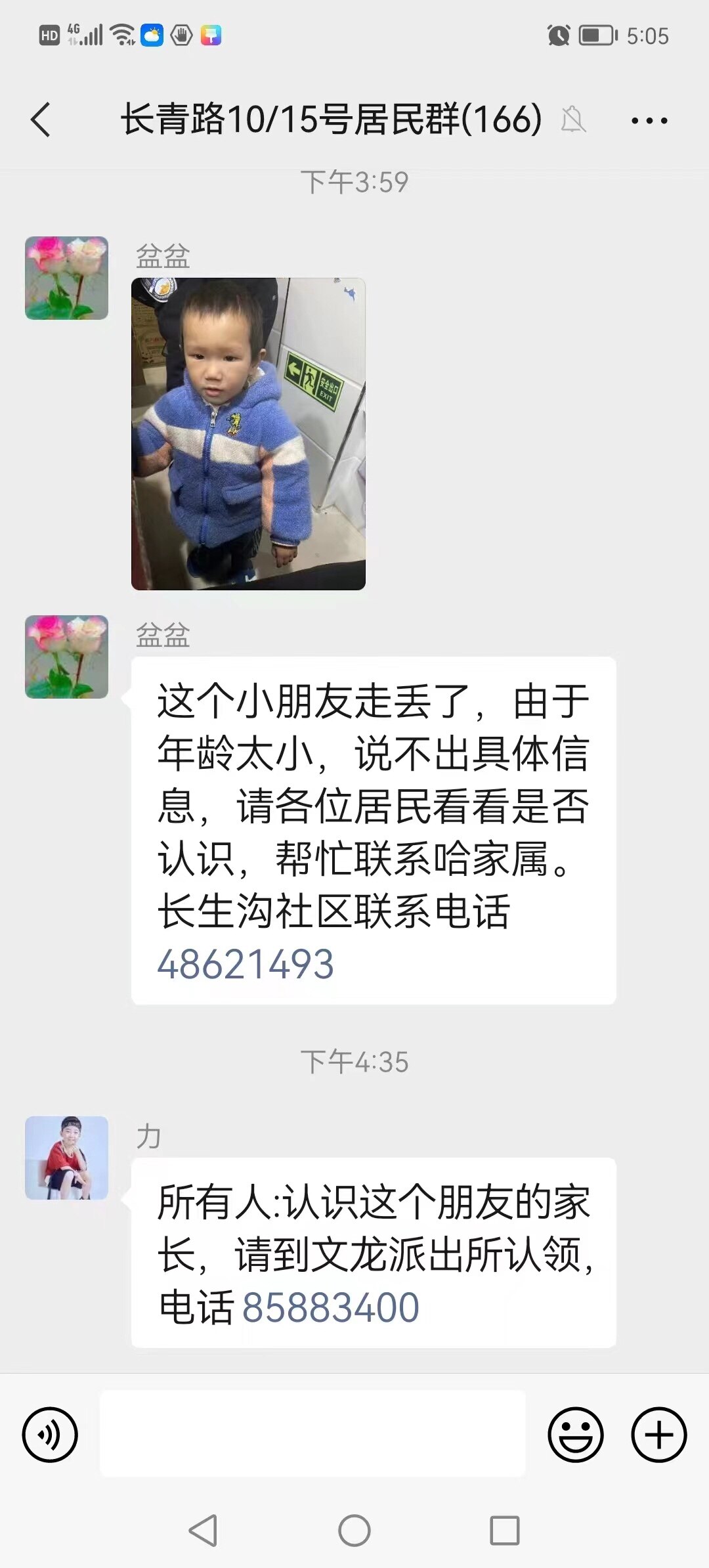Viewport: 709px width, 1568px height.
Task: Tap phone number 85883400 link
Action: coord(331,1307)
